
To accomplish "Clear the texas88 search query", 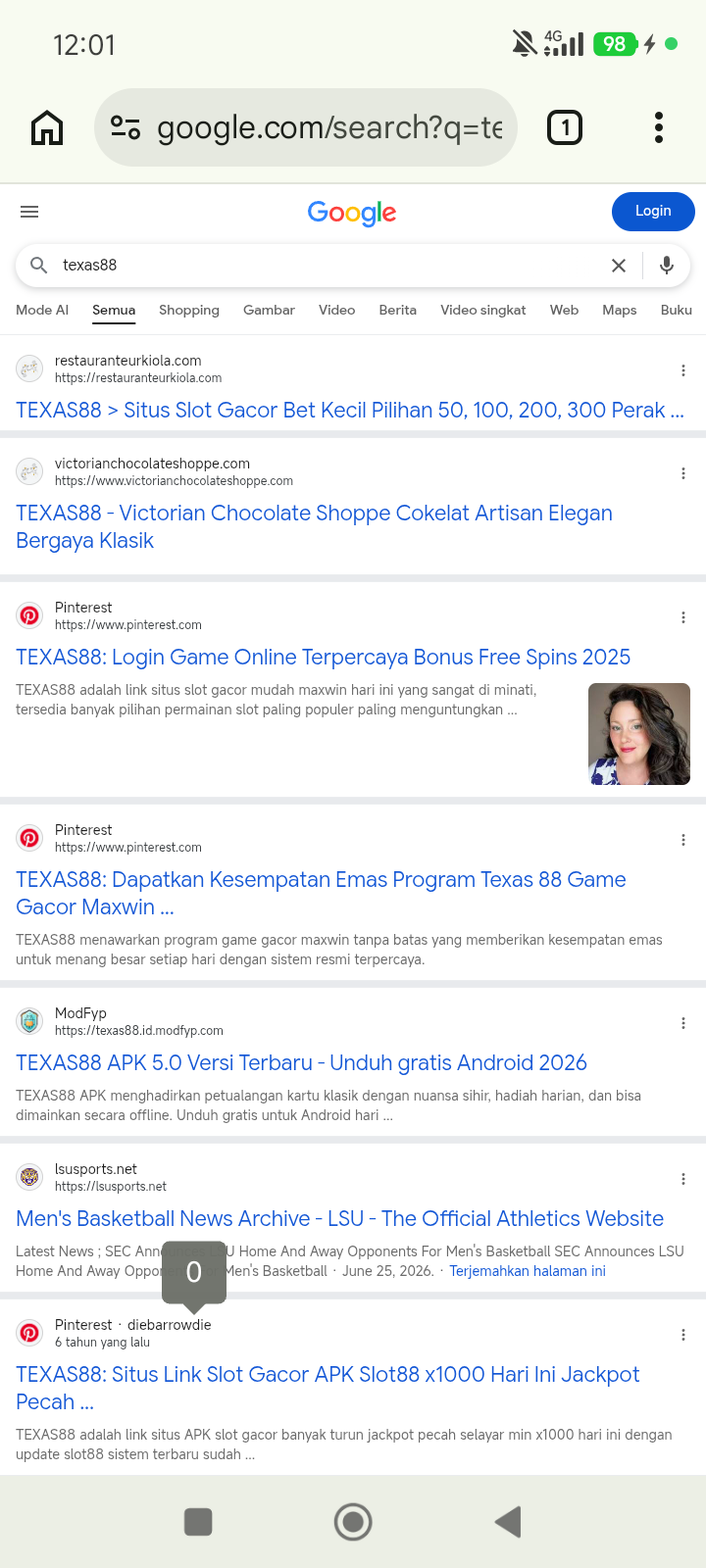I will click(619, 266).
